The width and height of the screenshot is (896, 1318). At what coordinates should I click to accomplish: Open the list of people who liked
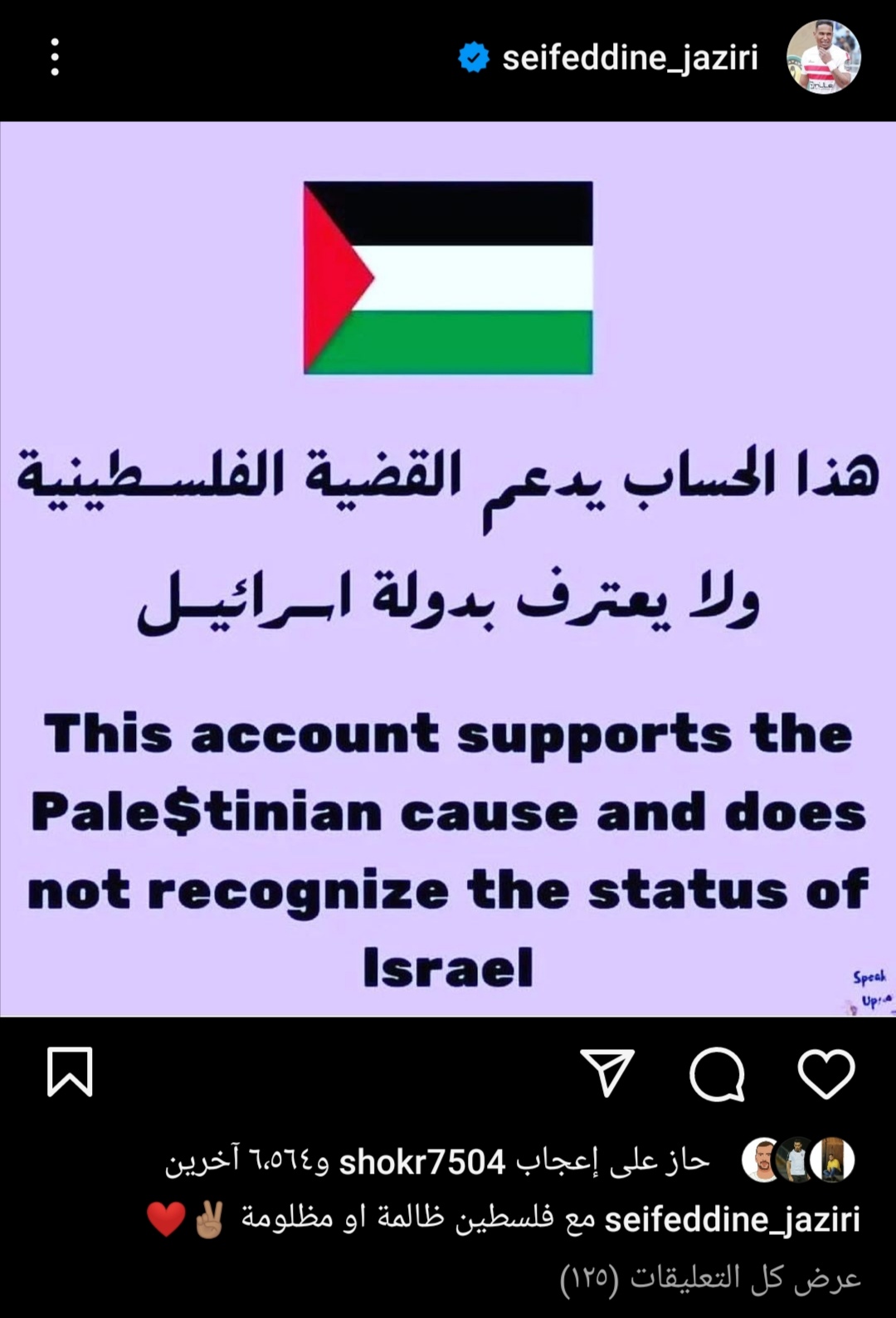pyautogui.click(x=246, y=1162)
